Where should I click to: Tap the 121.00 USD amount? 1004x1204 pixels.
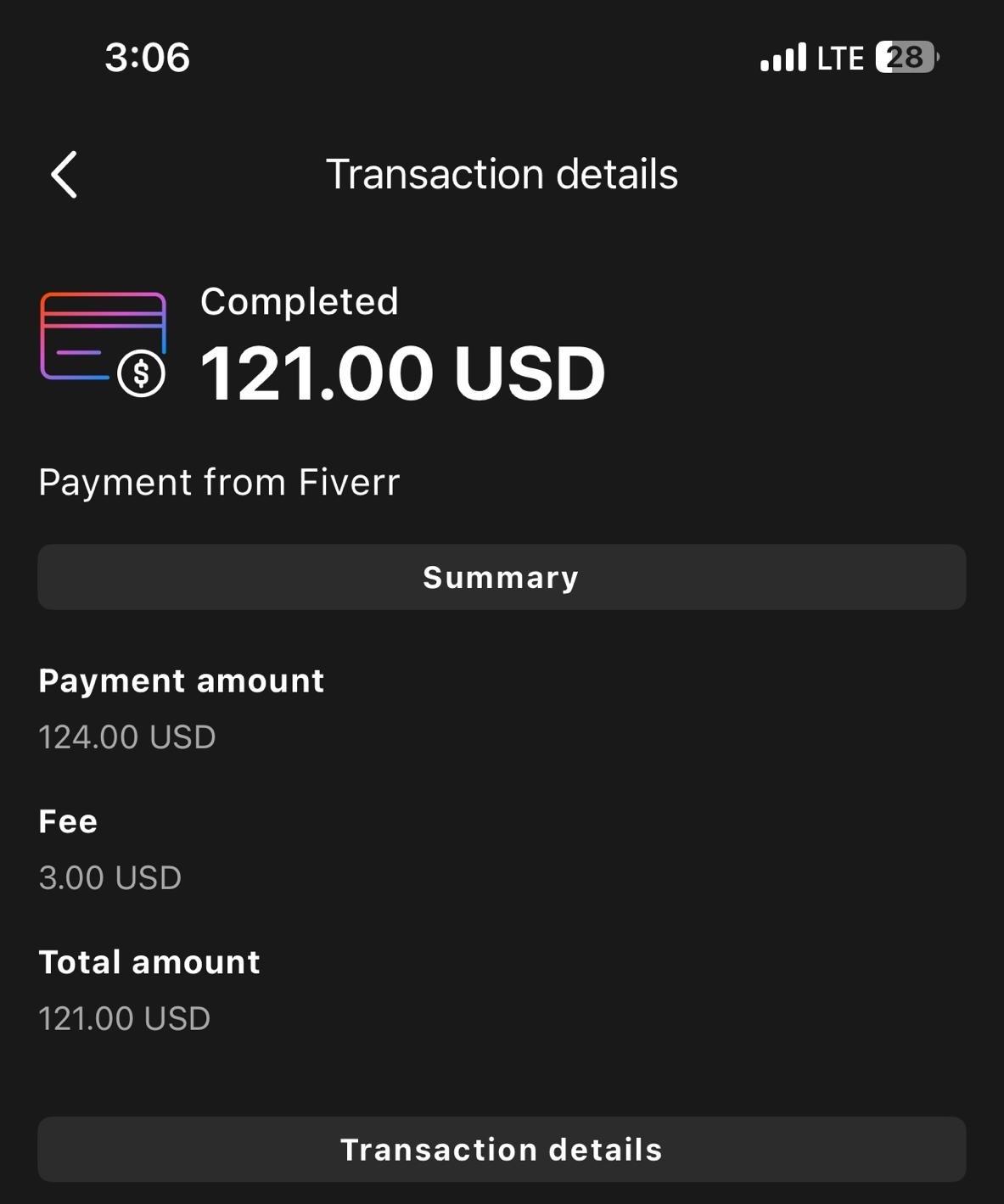pyautogui.click(x=401, y=371)
